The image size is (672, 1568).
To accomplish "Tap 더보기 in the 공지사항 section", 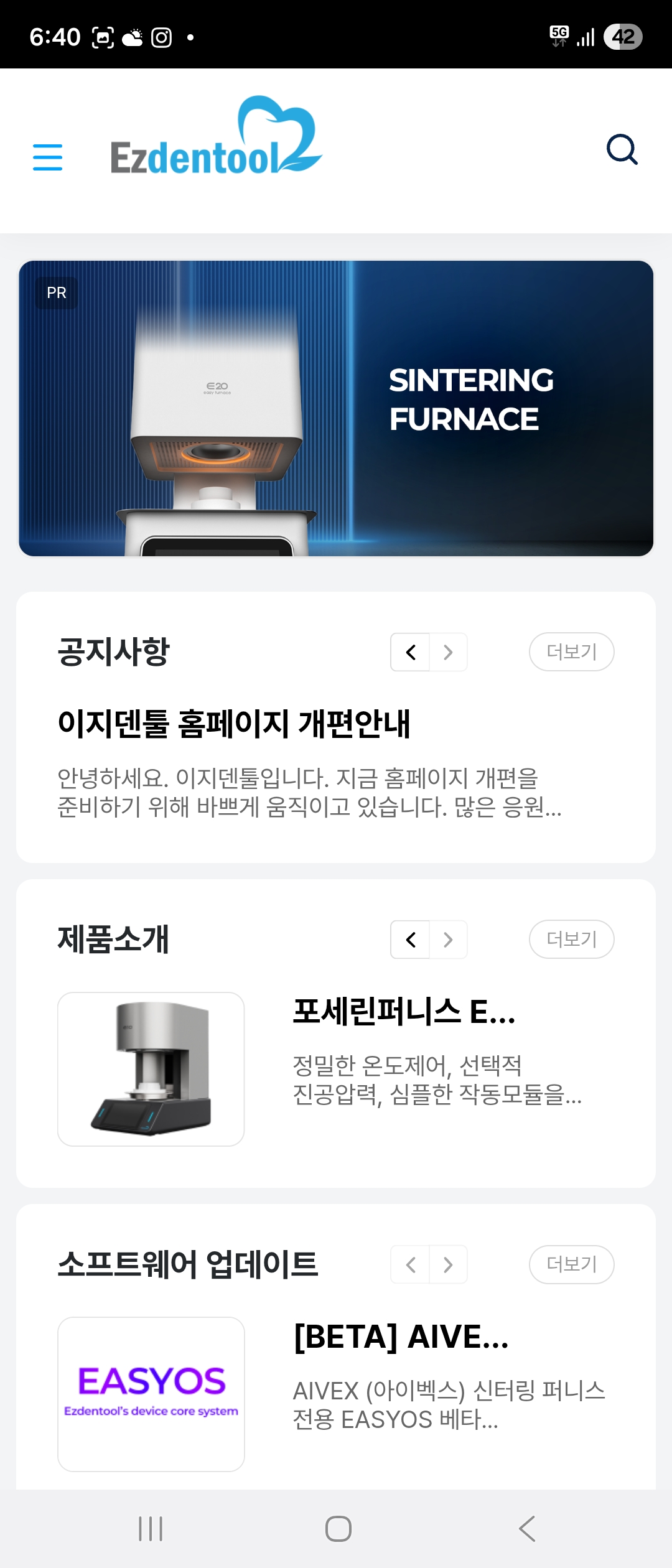I will 571,652.
